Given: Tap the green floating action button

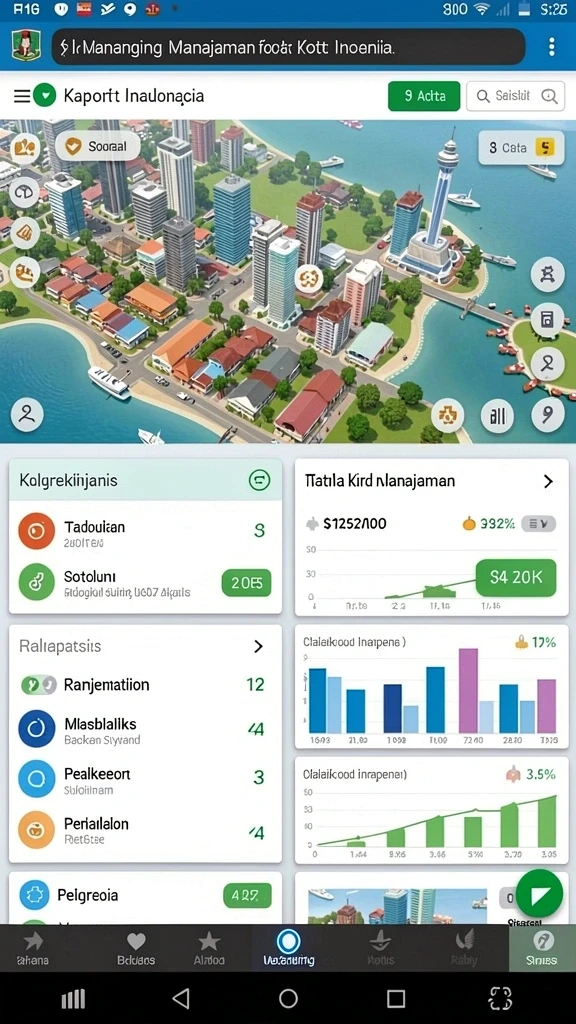Looking at the screenshot, I should pos(539,894).
